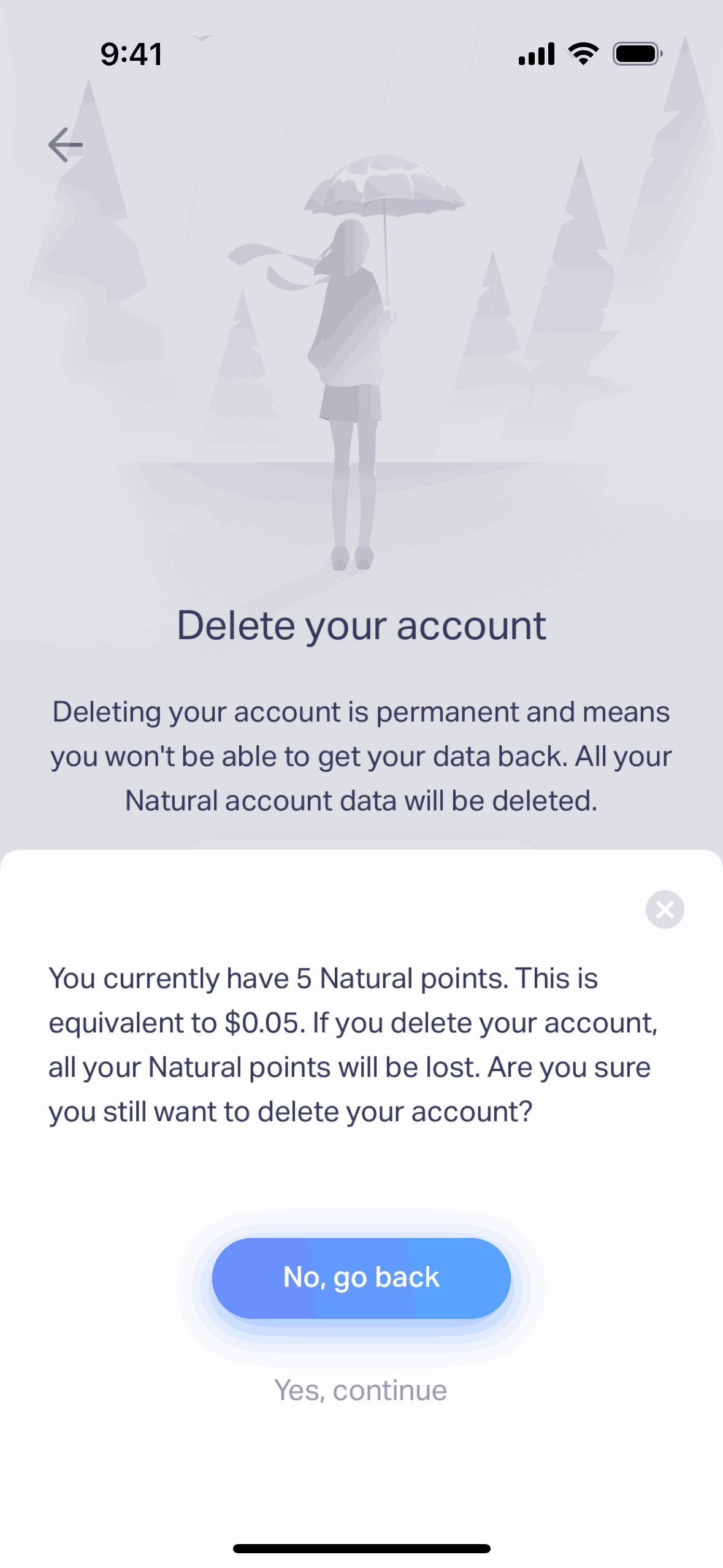The width and height of the screenshot is (723, 1568).
Task: Tap the Delete your account heading
Action: pyautogui.click(x=362, y=625)
